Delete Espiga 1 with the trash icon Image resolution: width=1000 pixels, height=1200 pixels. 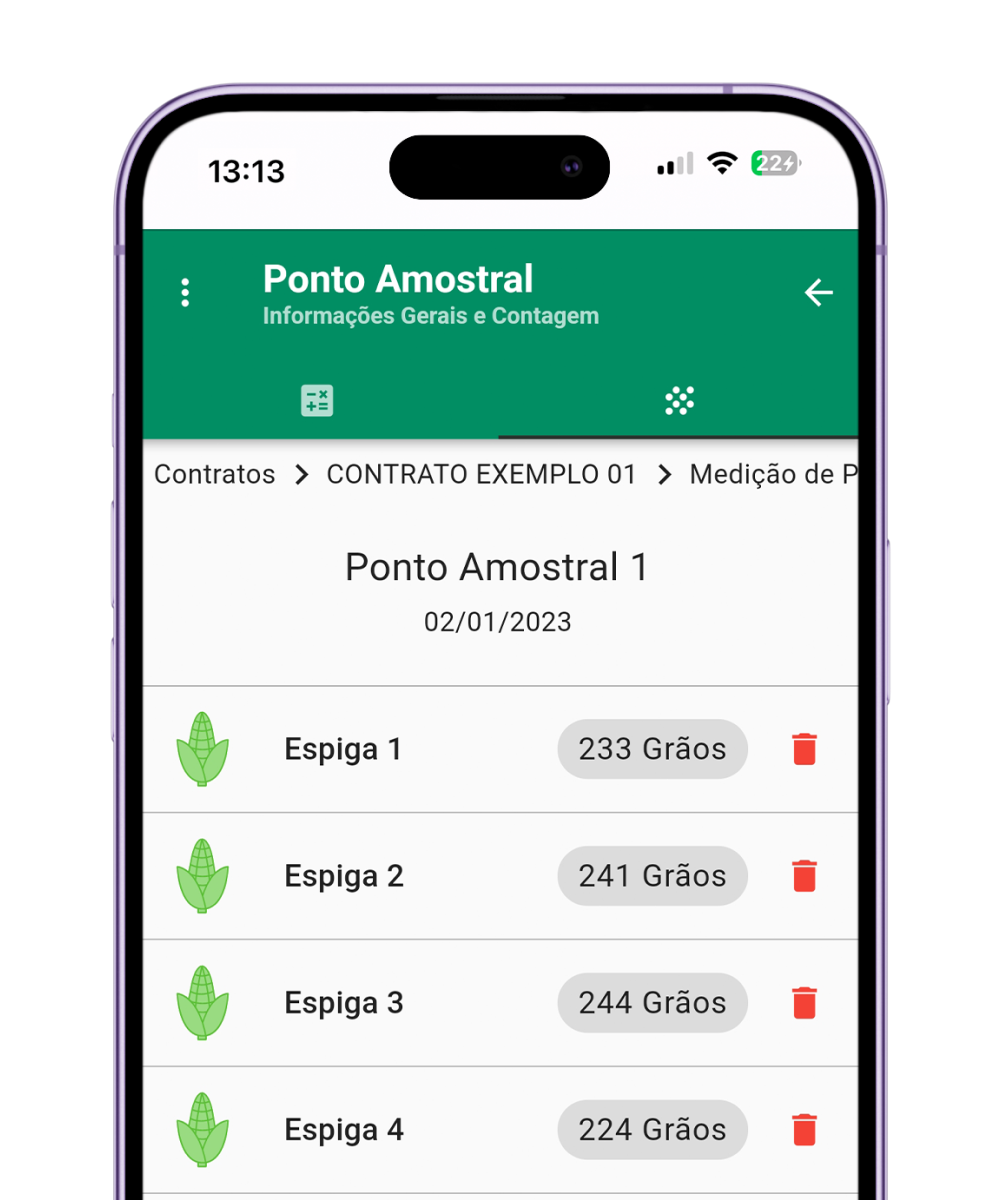[x=804, y=749]
